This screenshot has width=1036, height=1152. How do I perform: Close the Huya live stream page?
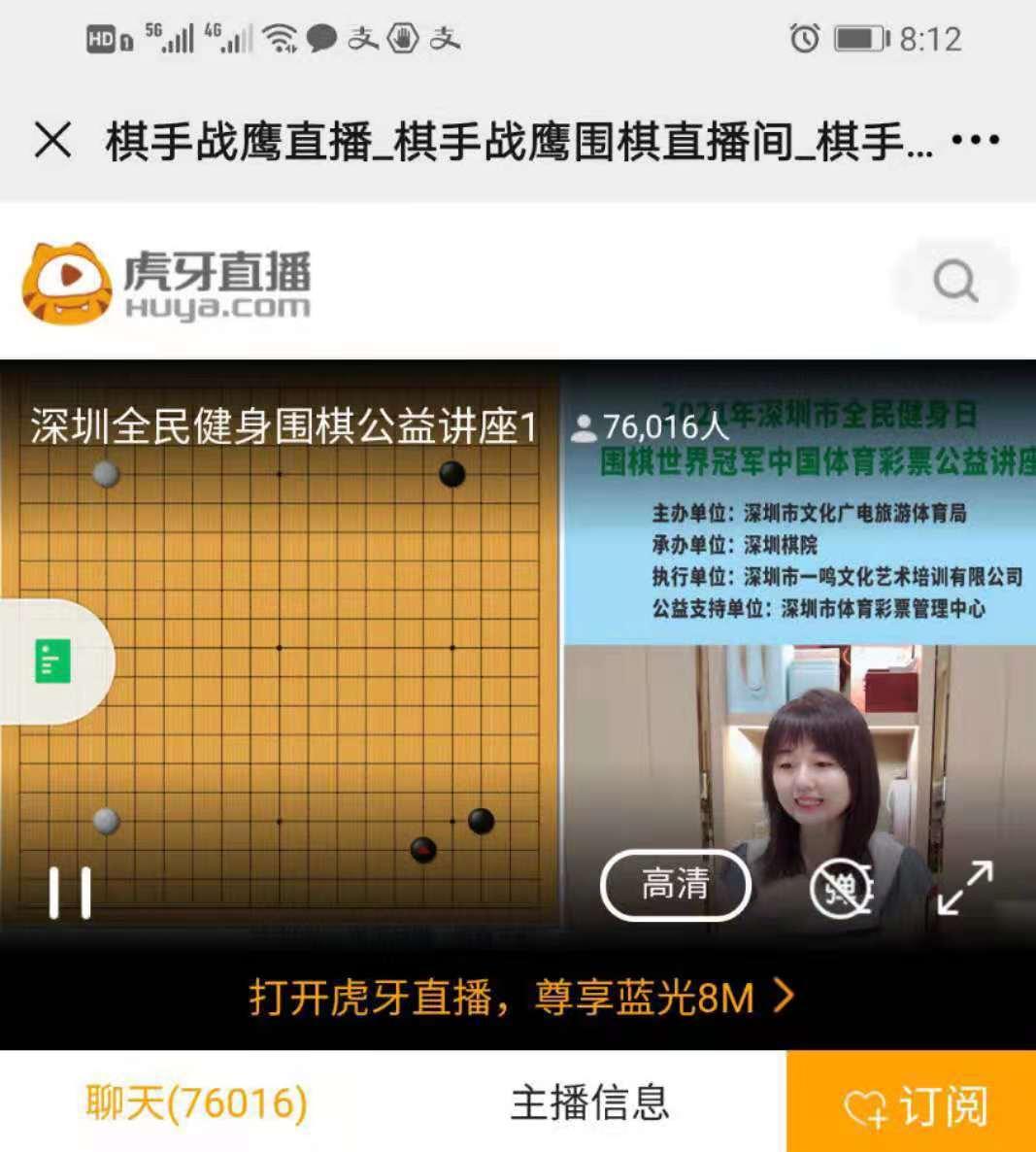pyautogui.click(x=53, y=141)
